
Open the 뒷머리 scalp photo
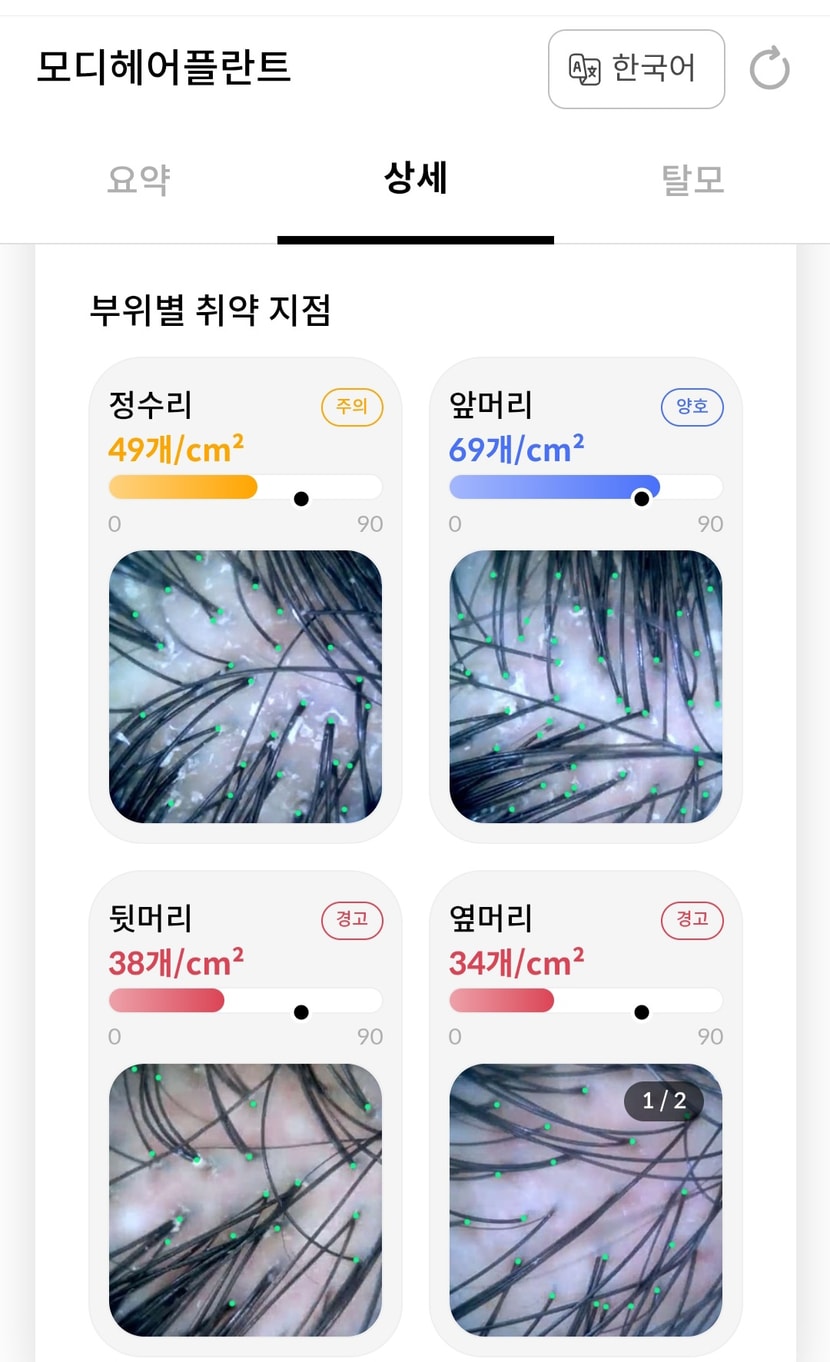coord(245,1200)
